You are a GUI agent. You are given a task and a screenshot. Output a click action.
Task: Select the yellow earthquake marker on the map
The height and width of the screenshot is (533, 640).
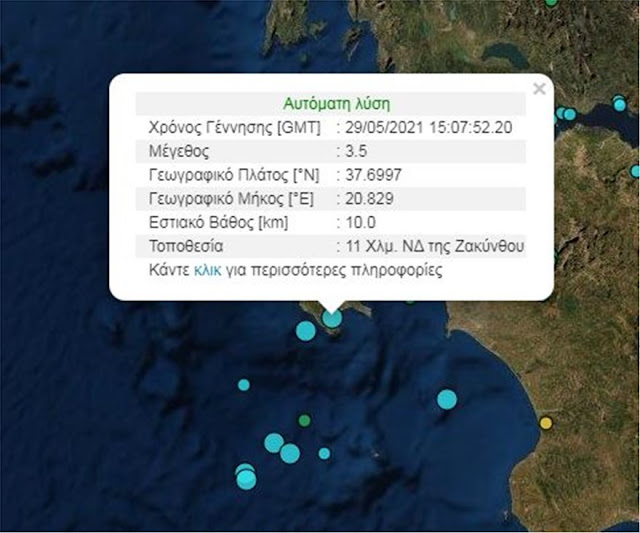tap(545, 423)
